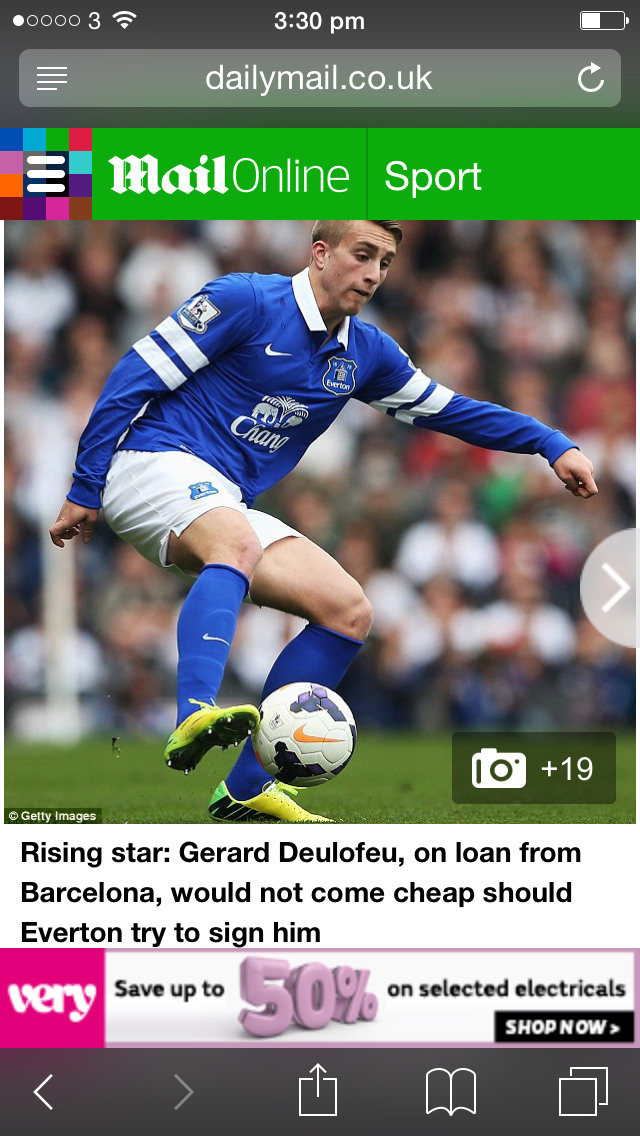Image resolution: width=640 pixels, height=1136 pixels.
Task: Open Safari bookmarks
Action: point(451,1091)
